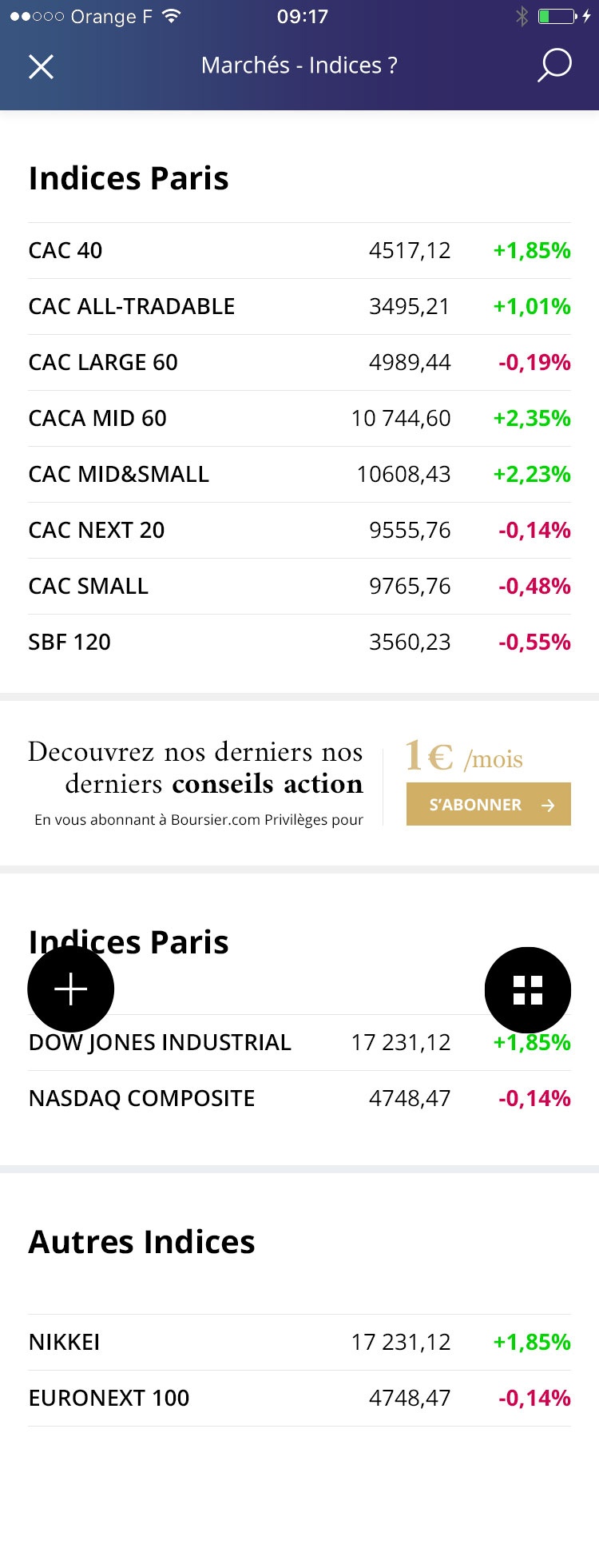View EURONEXT 100 details

point(299,1399)
